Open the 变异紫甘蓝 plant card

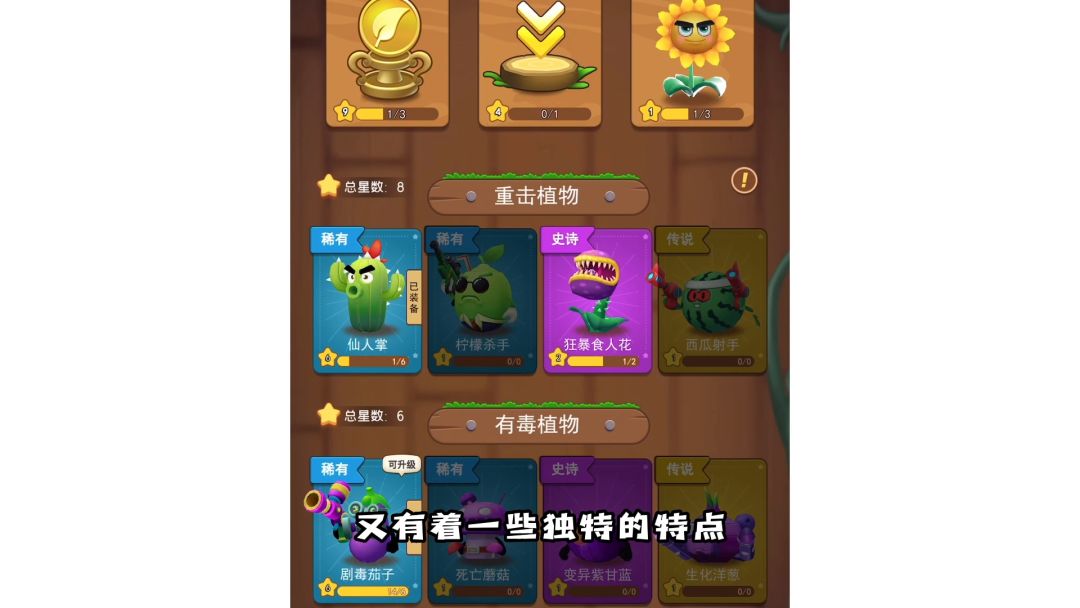click(x=597, y=530)
